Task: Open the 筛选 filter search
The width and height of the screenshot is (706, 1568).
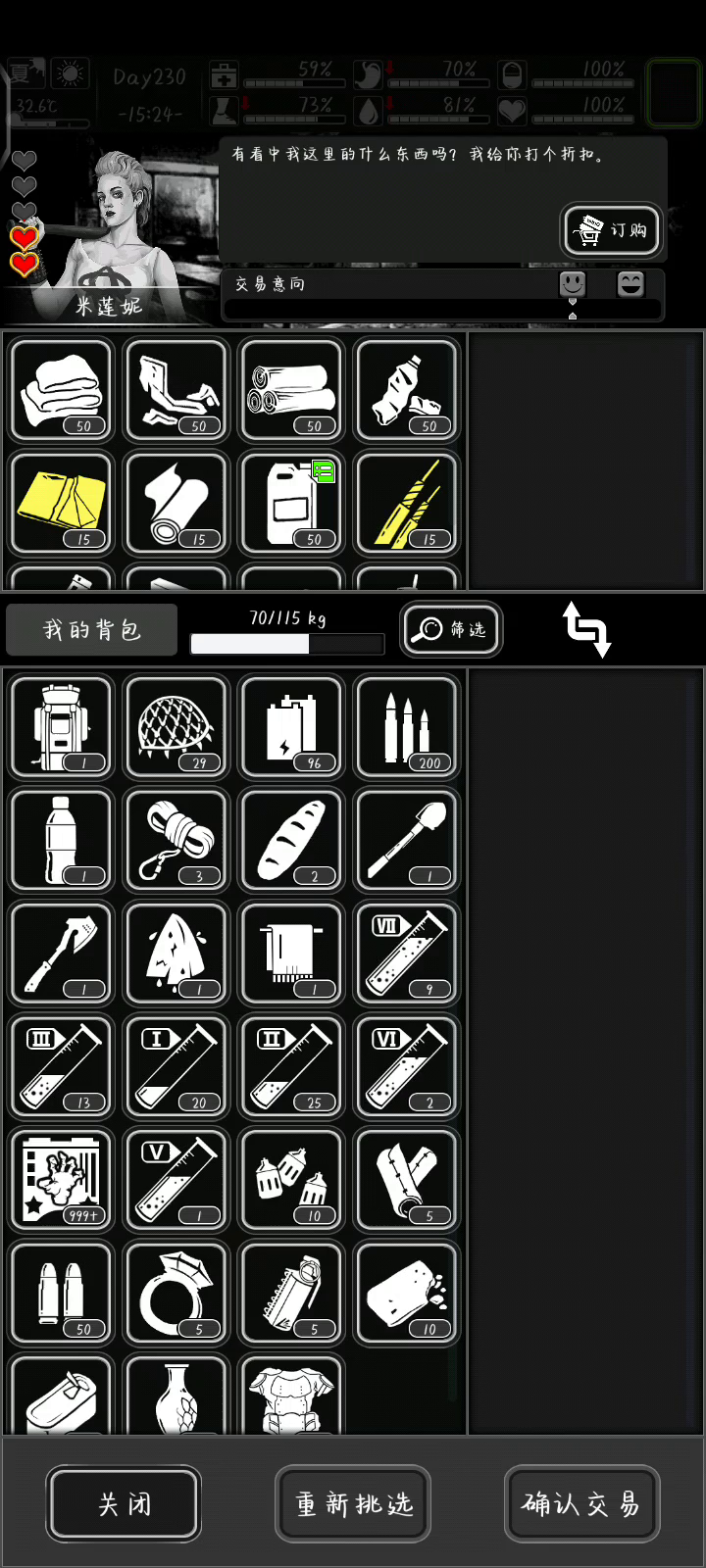Action: (451, 629)
